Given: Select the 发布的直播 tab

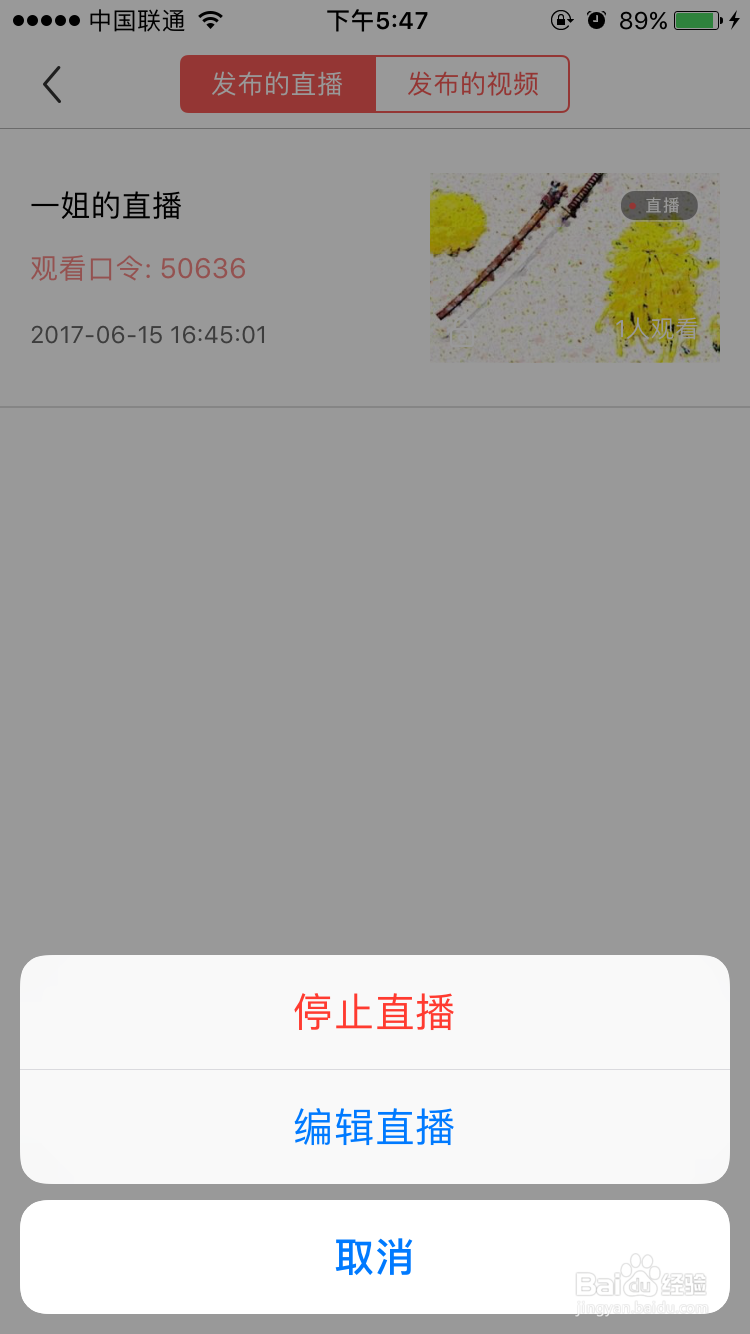Looking at the screenshot, I should tap(277, 84).
